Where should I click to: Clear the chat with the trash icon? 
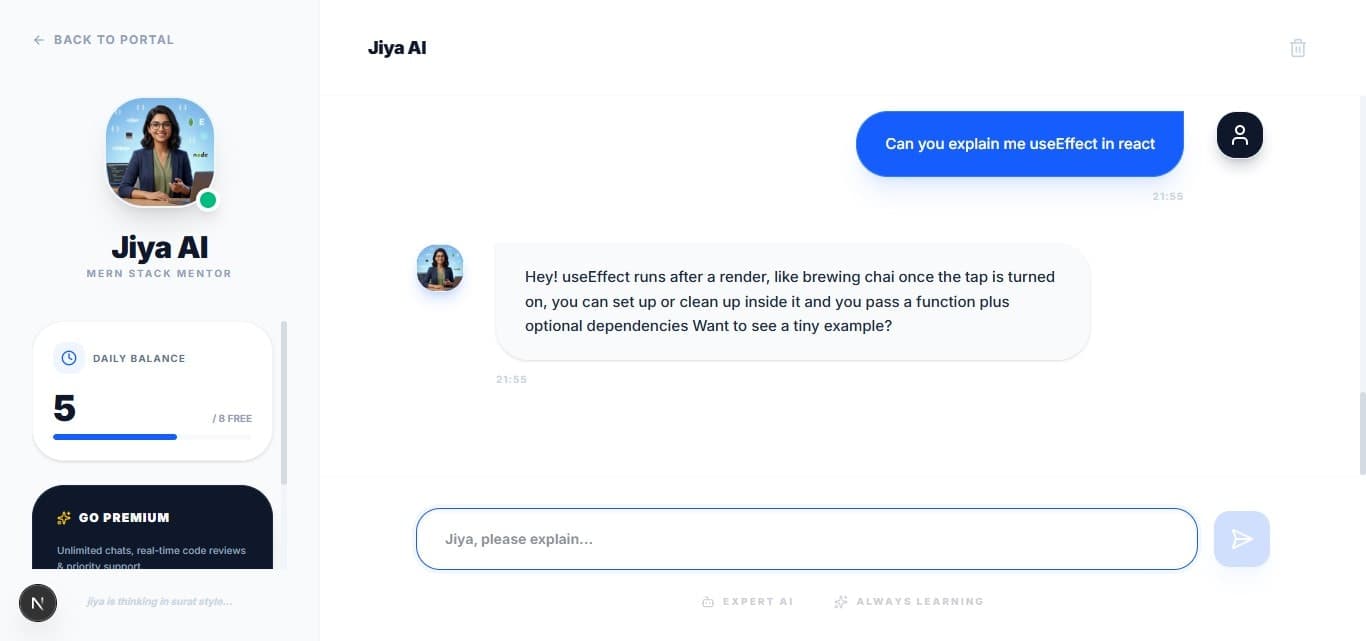pos(1297,48)
